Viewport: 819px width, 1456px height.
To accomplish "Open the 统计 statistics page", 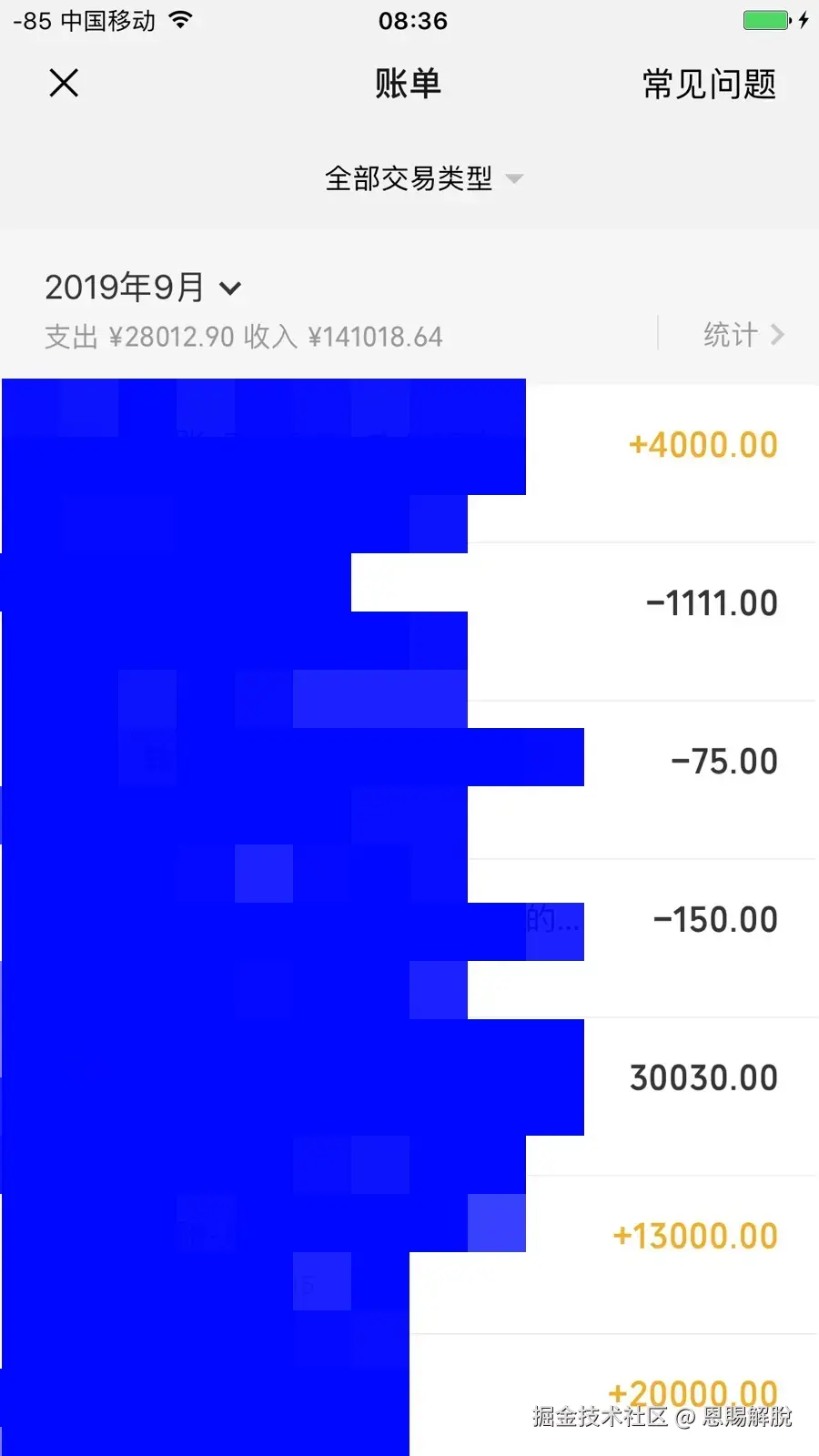I will tap(743, 335).
